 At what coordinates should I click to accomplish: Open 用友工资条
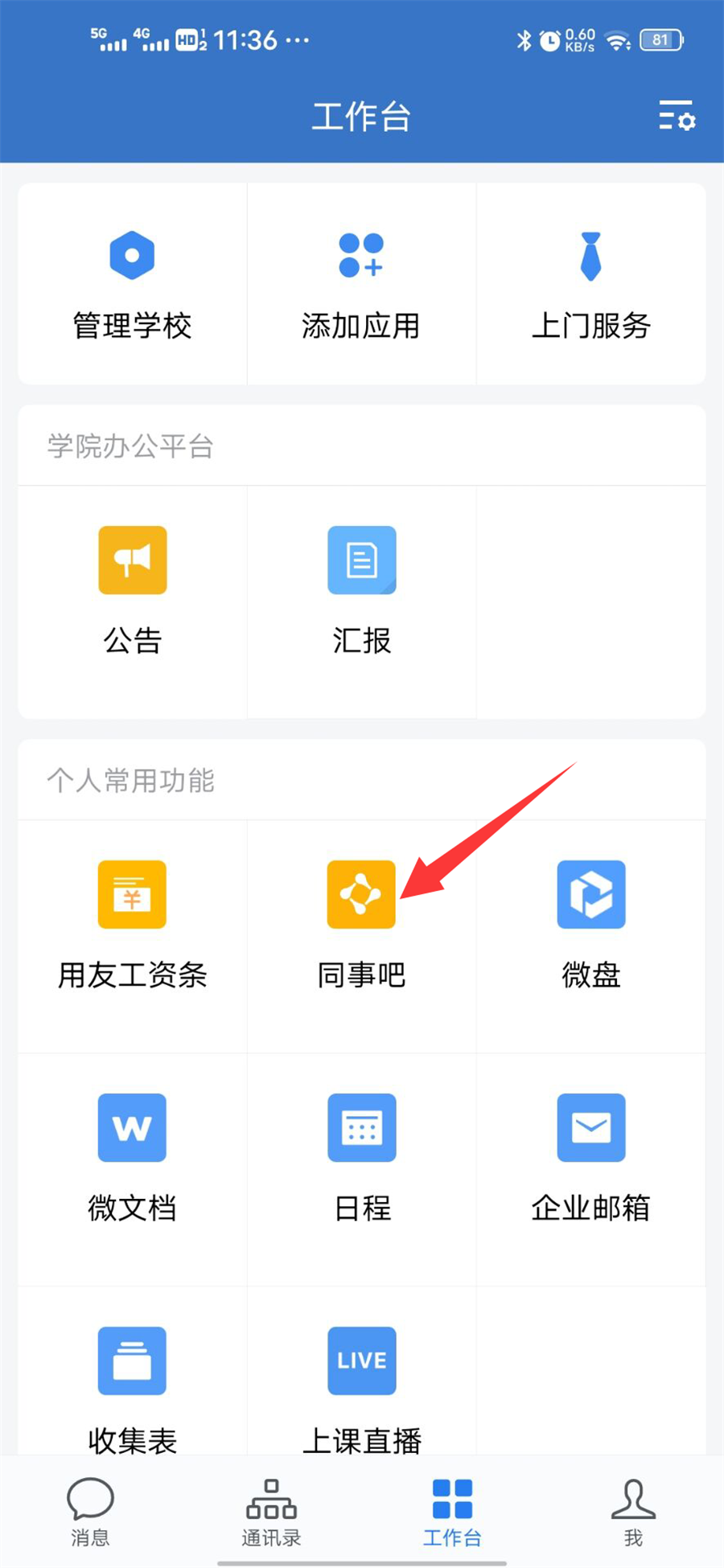point(132,925)
